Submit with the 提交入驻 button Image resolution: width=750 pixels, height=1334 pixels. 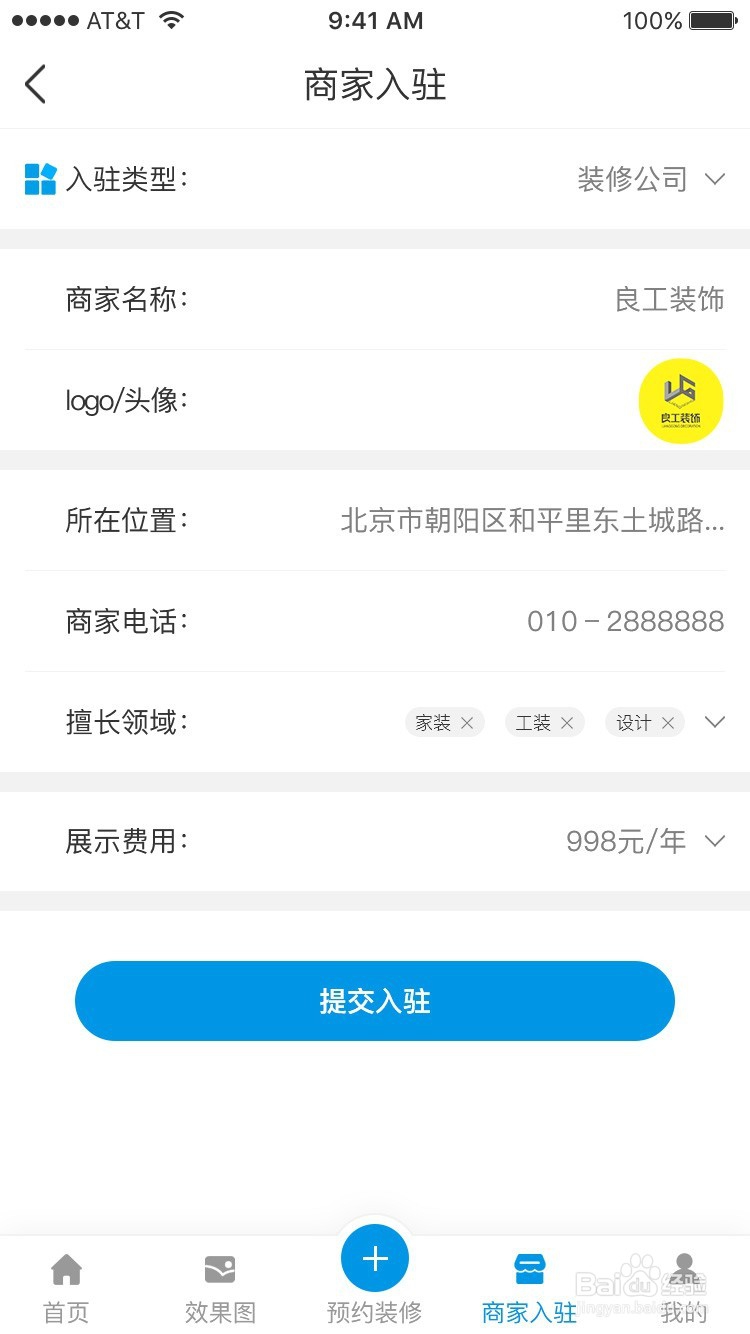pyautogui.click(x=375, y=1001)
